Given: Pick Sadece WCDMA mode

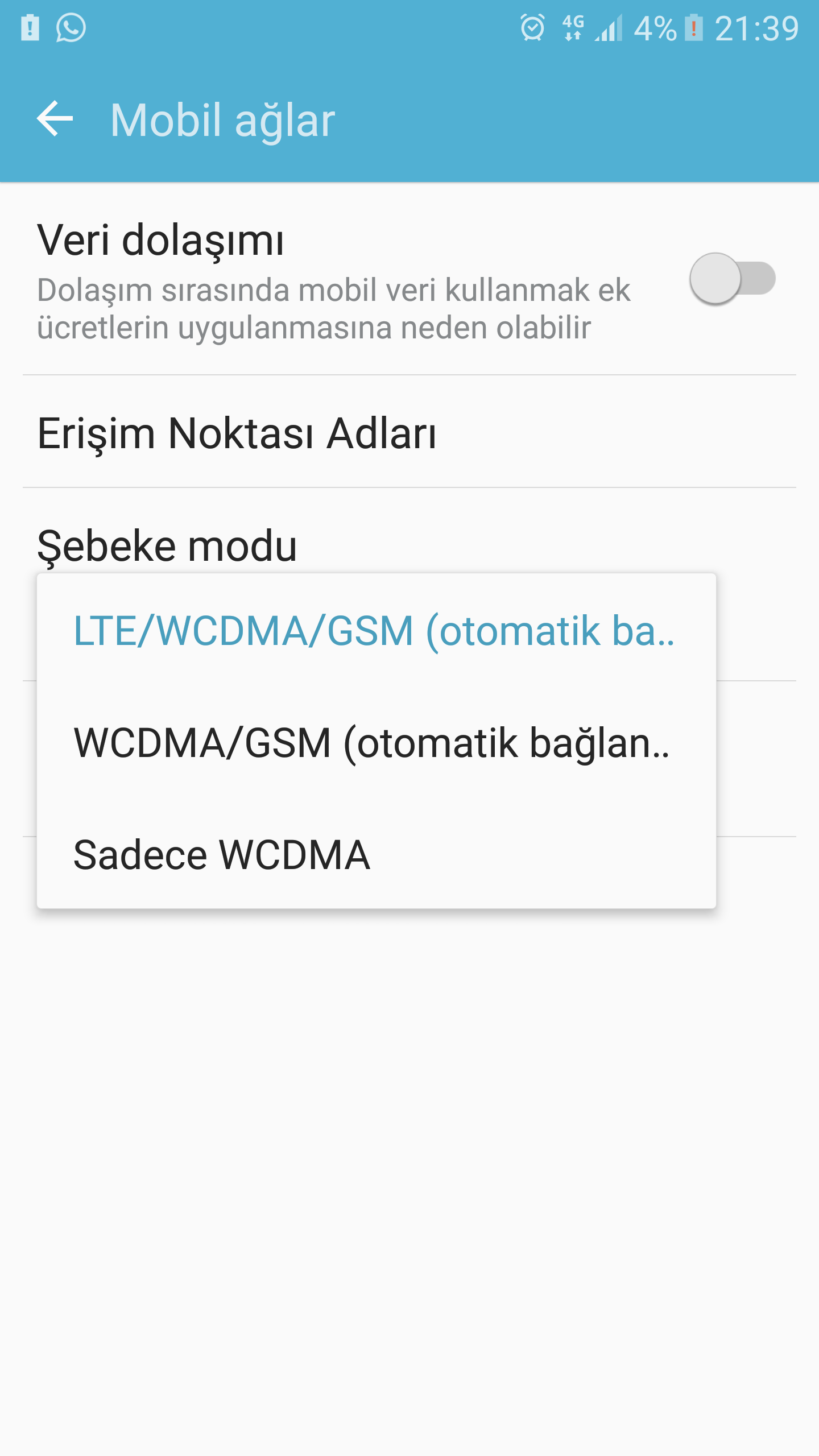Looking at the screenshot, I should (222, 854).
